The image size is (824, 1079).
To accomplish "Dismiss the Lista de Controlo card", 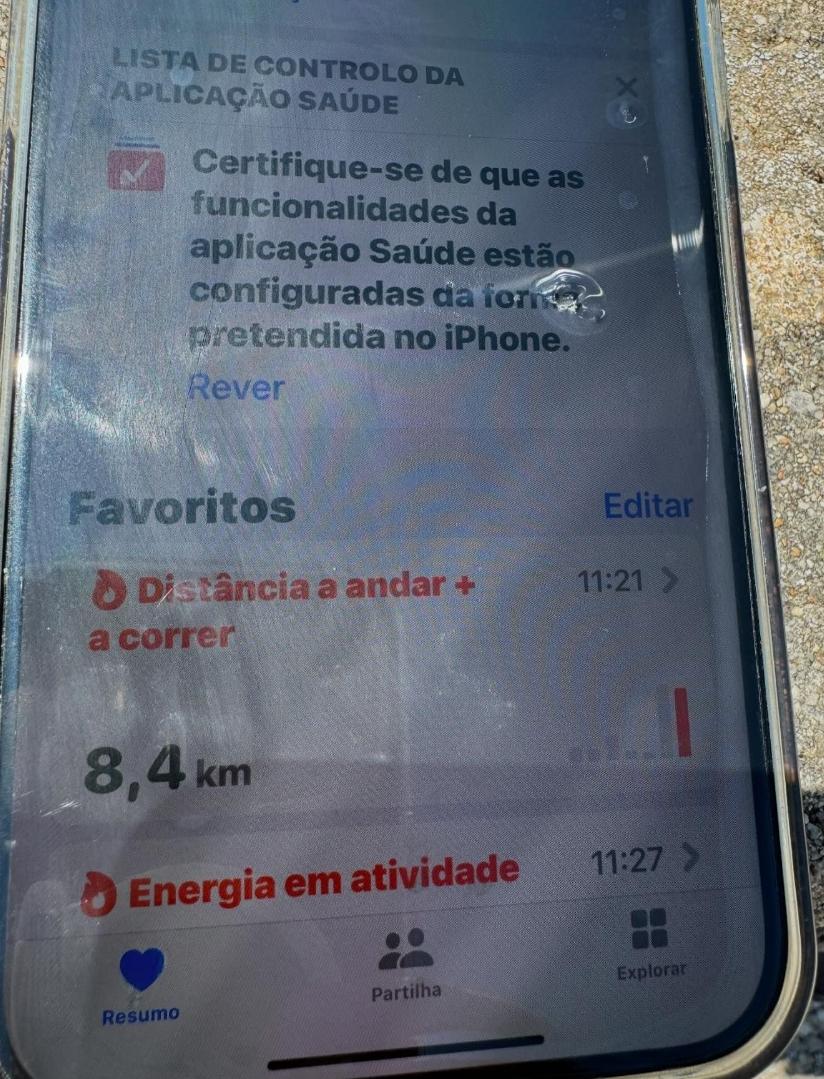I will tap(627, 88).
